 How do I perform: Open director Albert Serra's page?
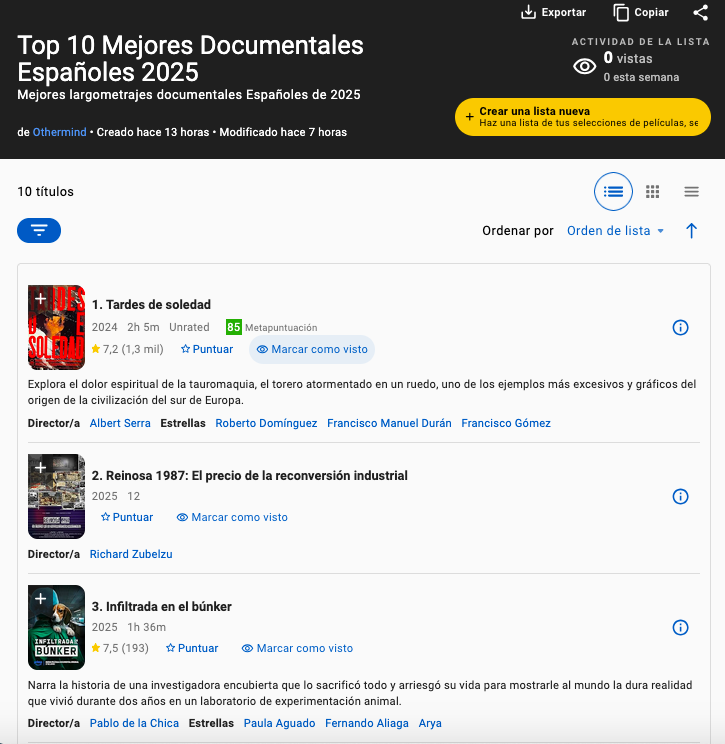tap(120, 423)
